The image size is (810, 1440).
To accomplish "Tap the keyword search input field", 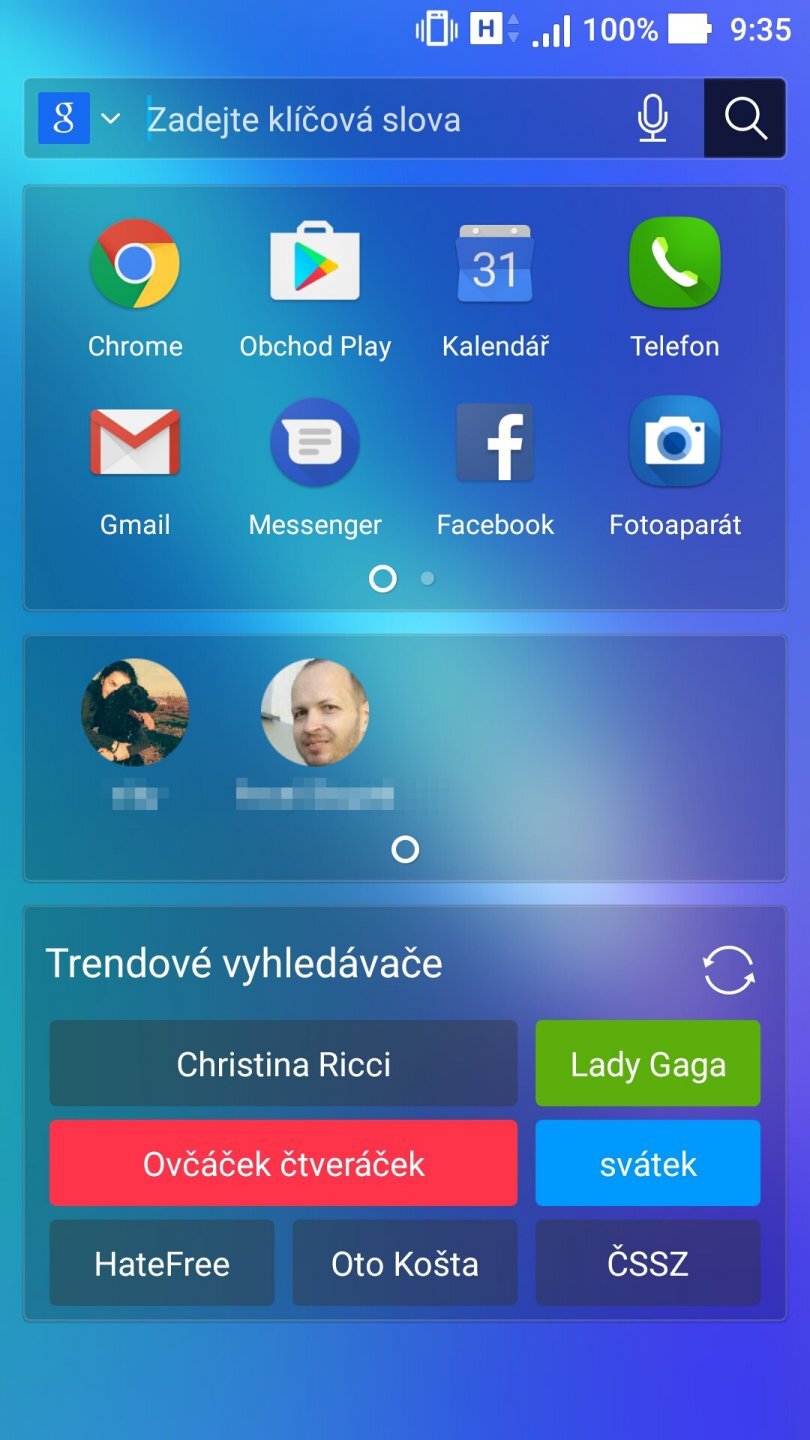I will pos(380,120).
